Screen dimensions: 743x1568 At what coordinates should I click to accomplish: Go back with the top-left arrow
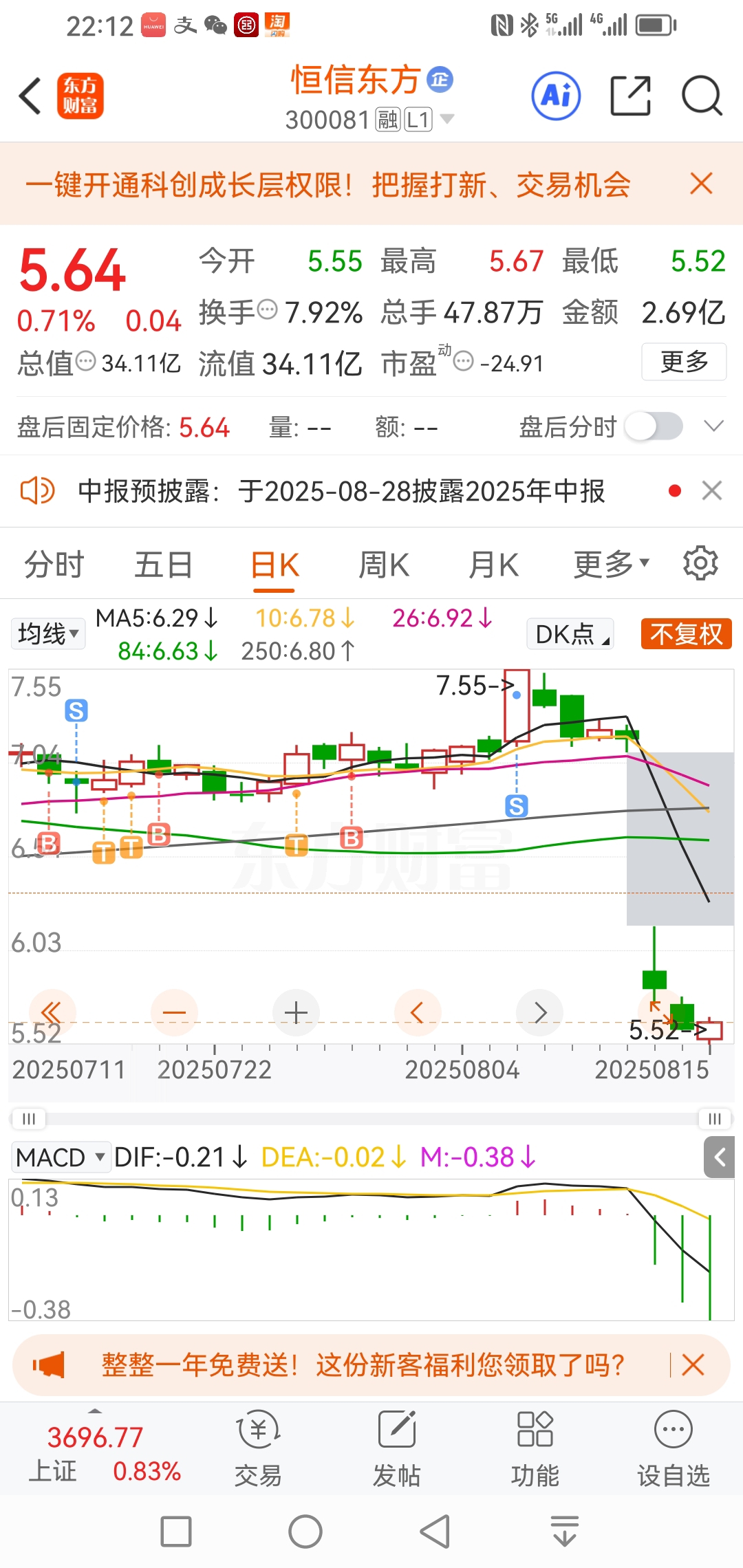30,96
